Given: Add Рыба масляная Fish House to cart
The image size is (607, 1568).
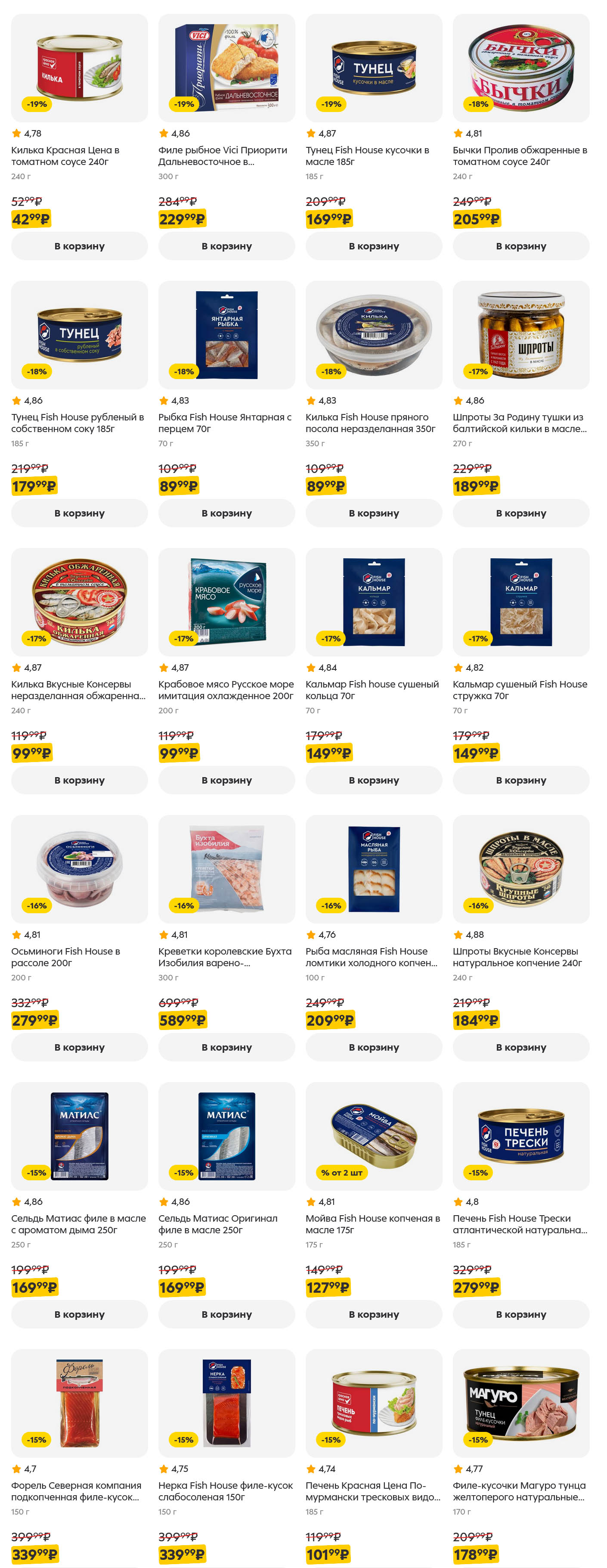Looking at the screenshot, I should click(373, 1047).
